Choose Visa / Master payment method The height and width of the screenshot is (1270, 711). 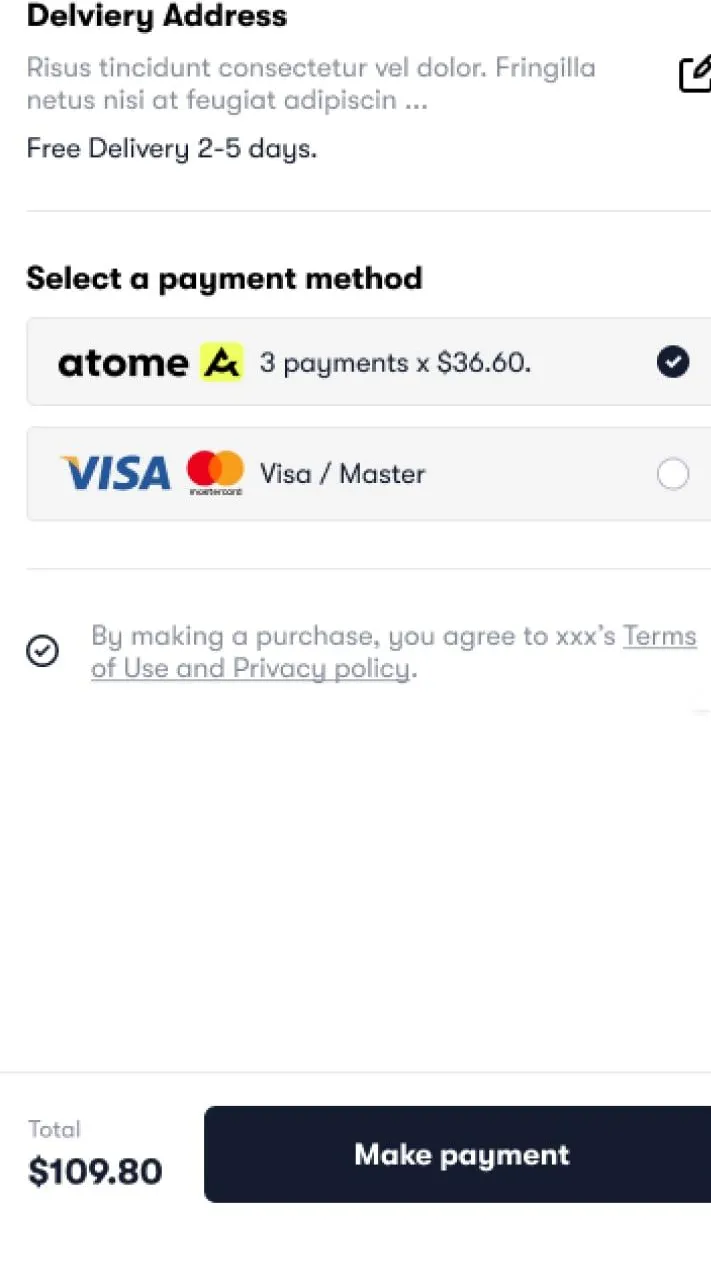pyautogui.click(x=368, y=474)
